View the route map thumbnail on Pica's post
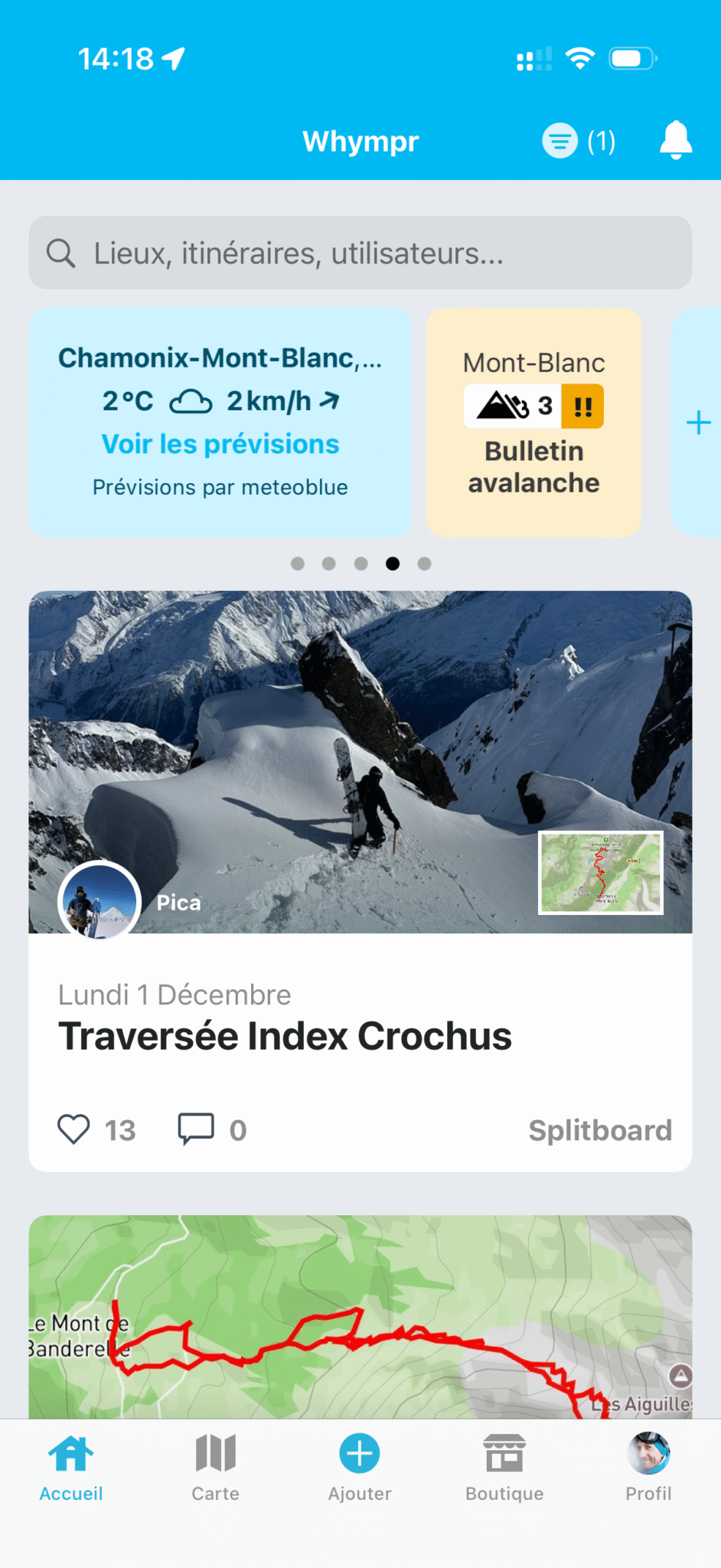This screenshot has height=1568, width=721. tap(601, 872)
